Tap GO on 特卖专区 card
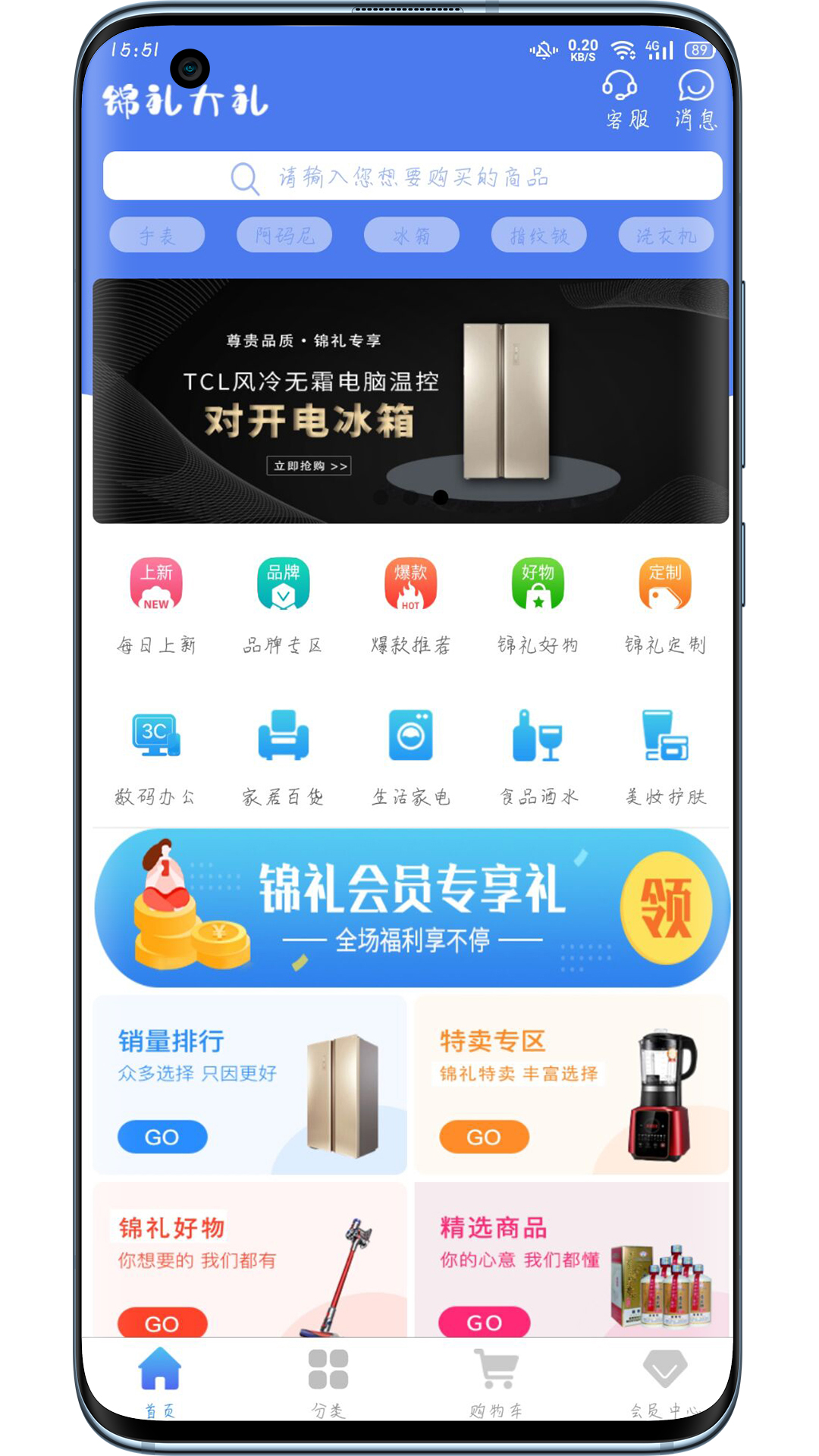This screenshot has width=819, height=1456. coord(484,1137)
